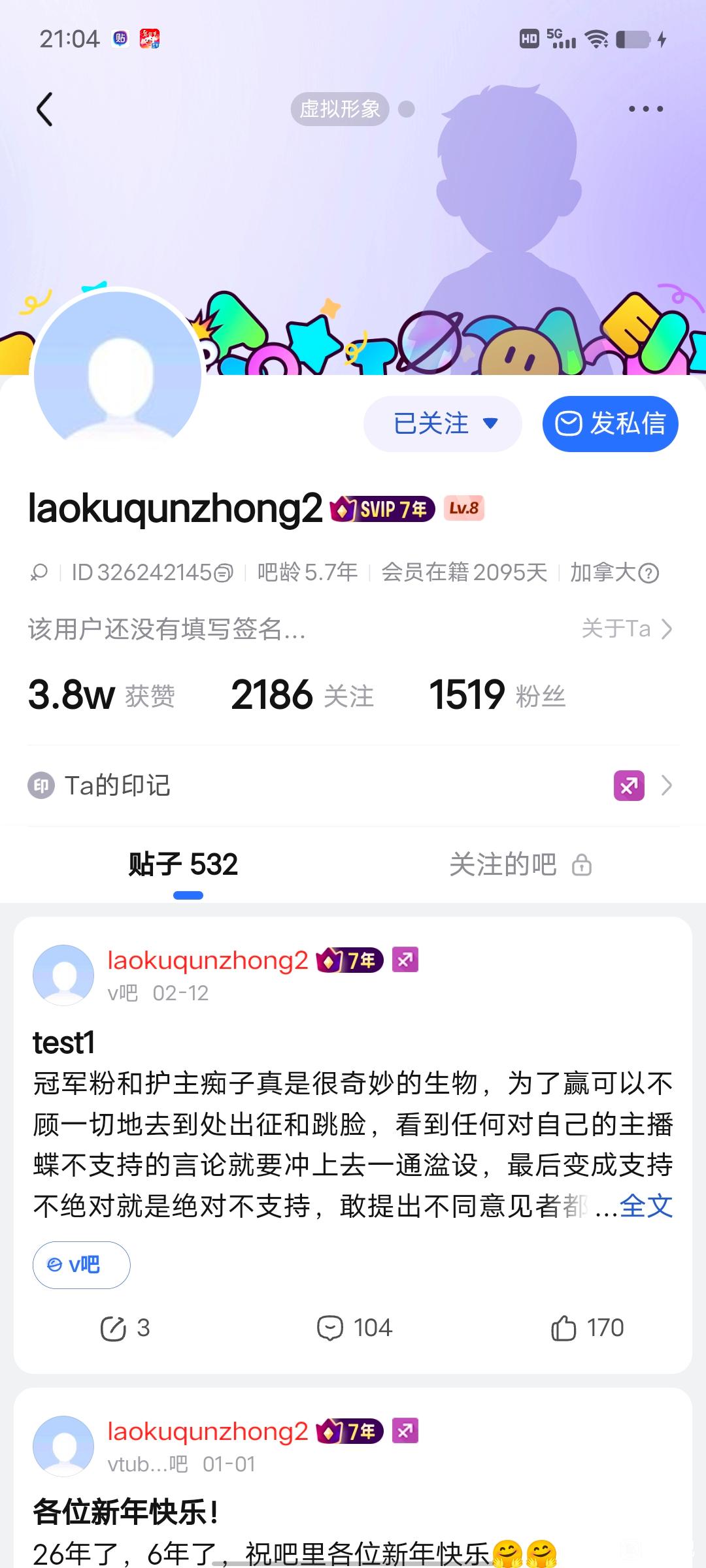Send a private message via 发私信
This screenshot has height=1568, width=706.
pos(610,424)
